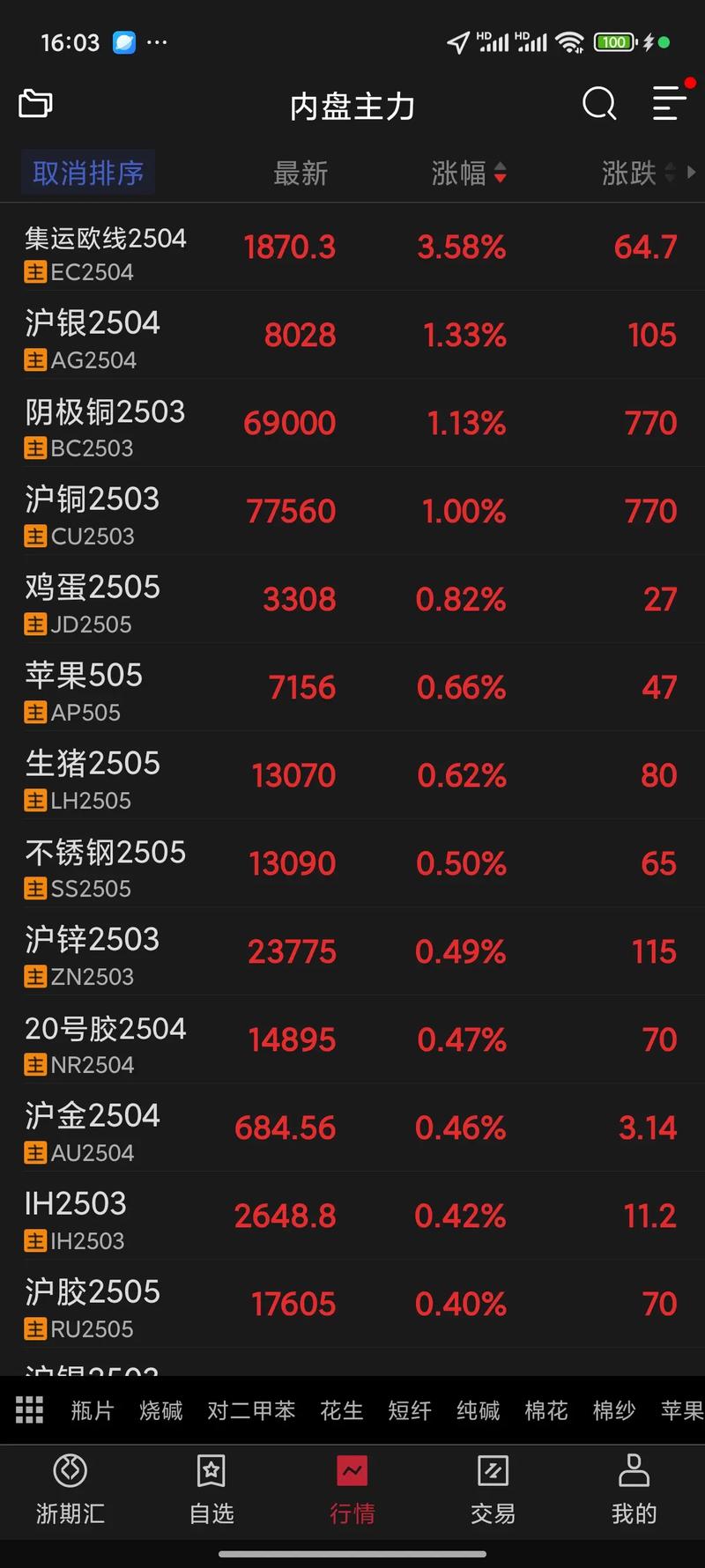Go to 交易 tab
Screen dimensions: 705x1568
[x=493, y=1490]
